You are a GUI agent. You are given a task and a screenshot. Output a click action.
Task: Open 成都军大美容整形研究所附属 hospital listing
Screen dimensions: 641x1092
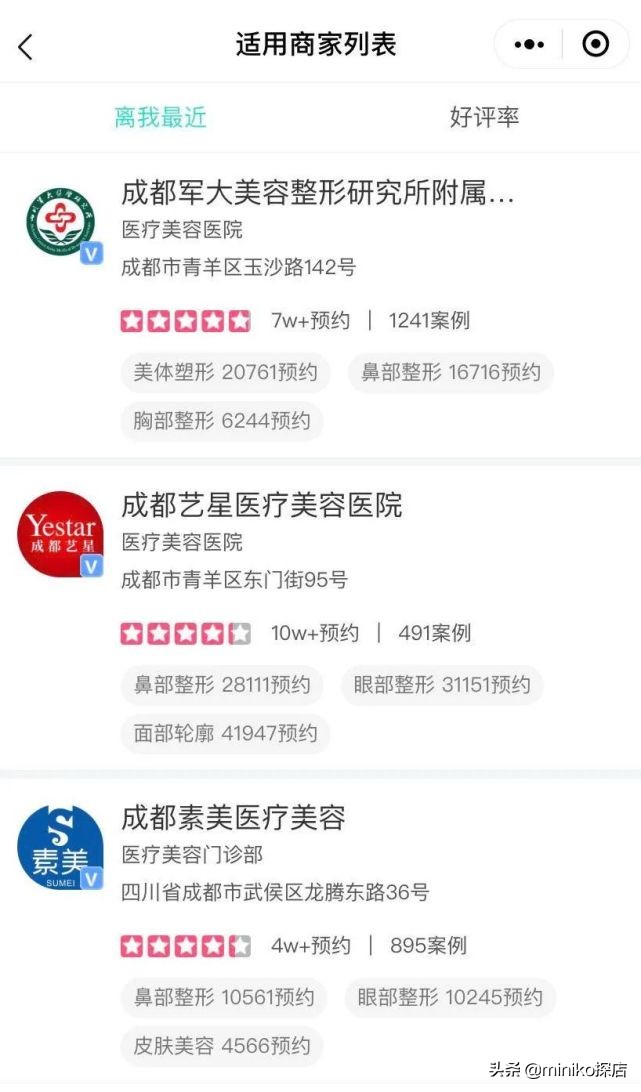point(318,193)
